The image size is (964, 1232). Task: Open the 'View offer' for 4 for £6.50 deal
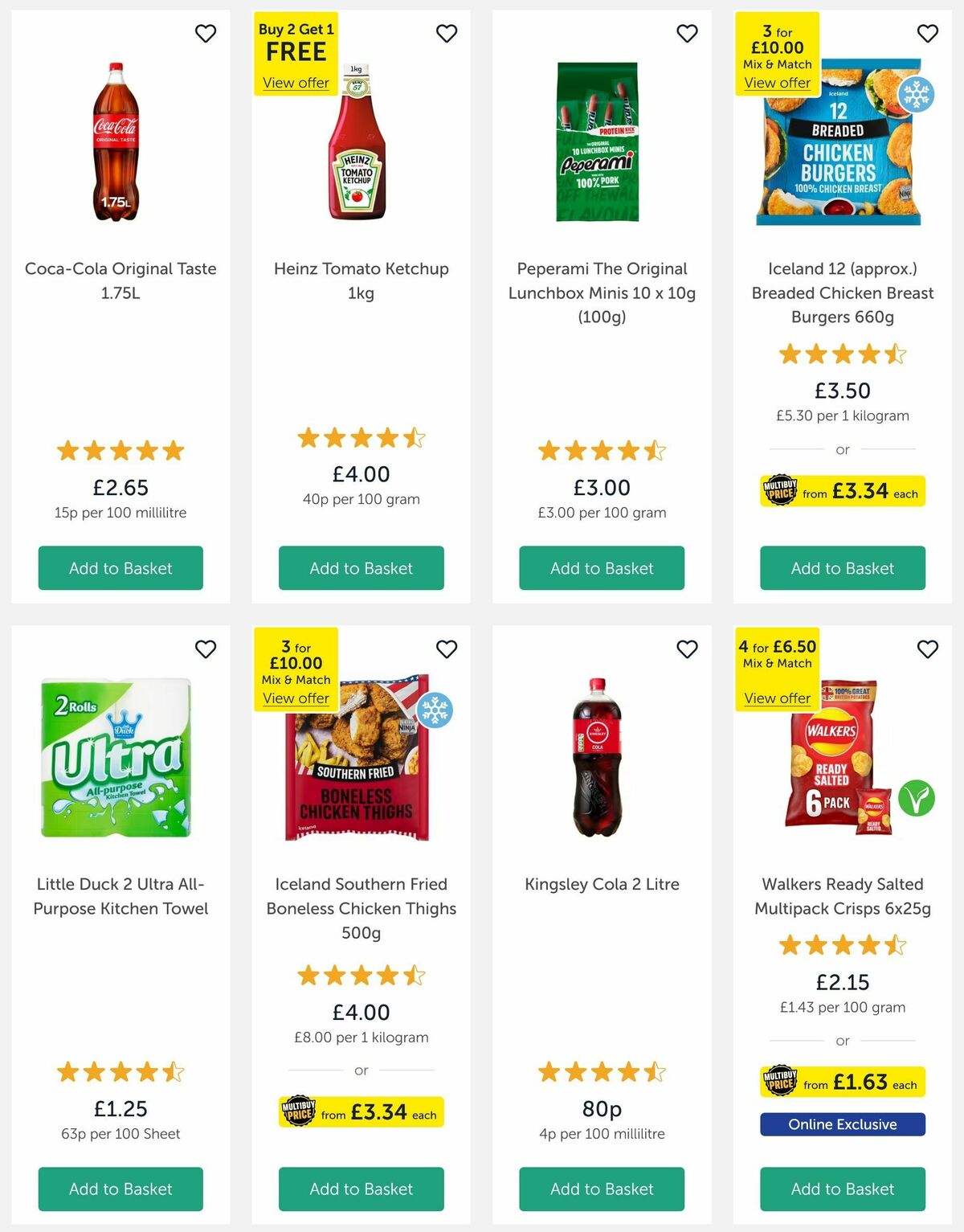pos(776,698)
